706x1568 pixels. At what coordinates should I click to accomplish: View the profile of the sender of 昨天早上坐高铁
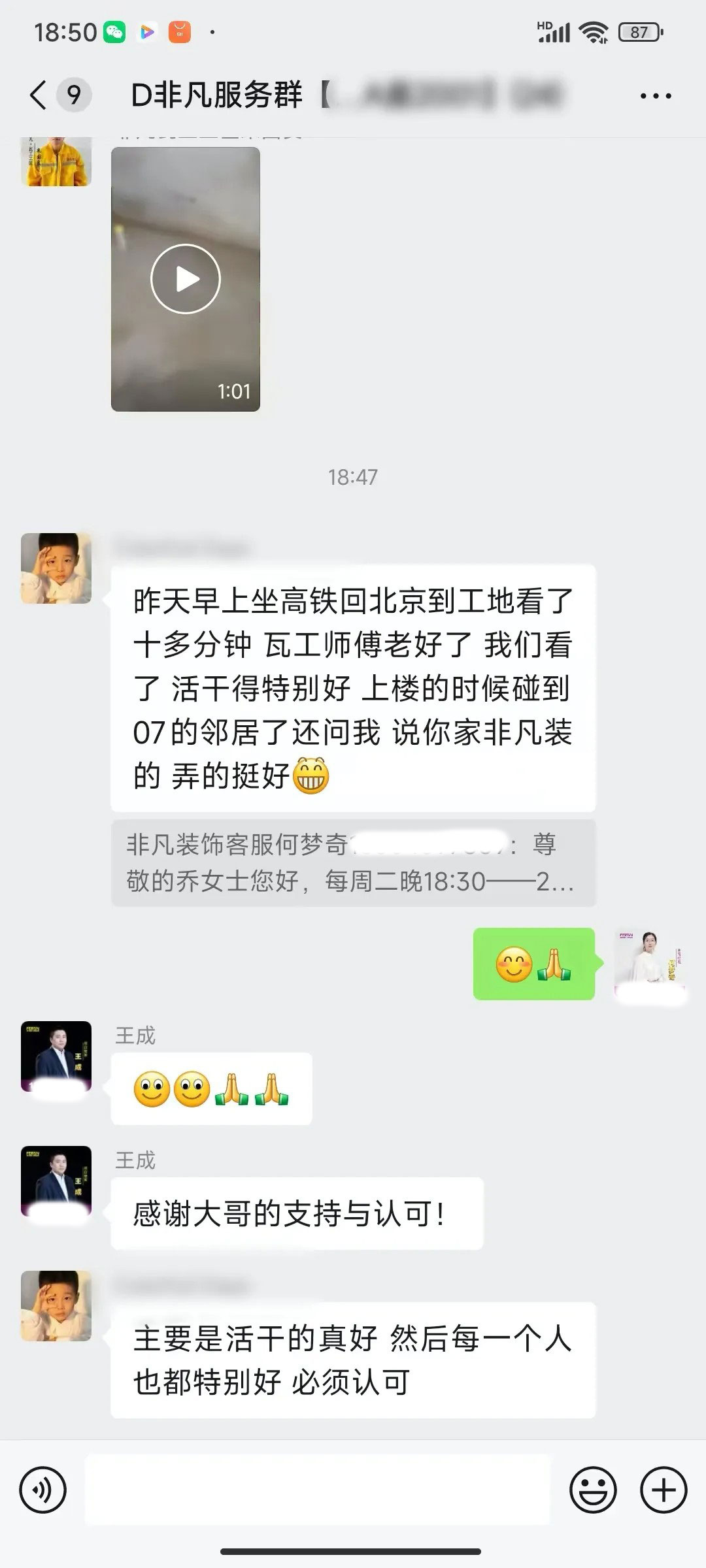point(56,568)
